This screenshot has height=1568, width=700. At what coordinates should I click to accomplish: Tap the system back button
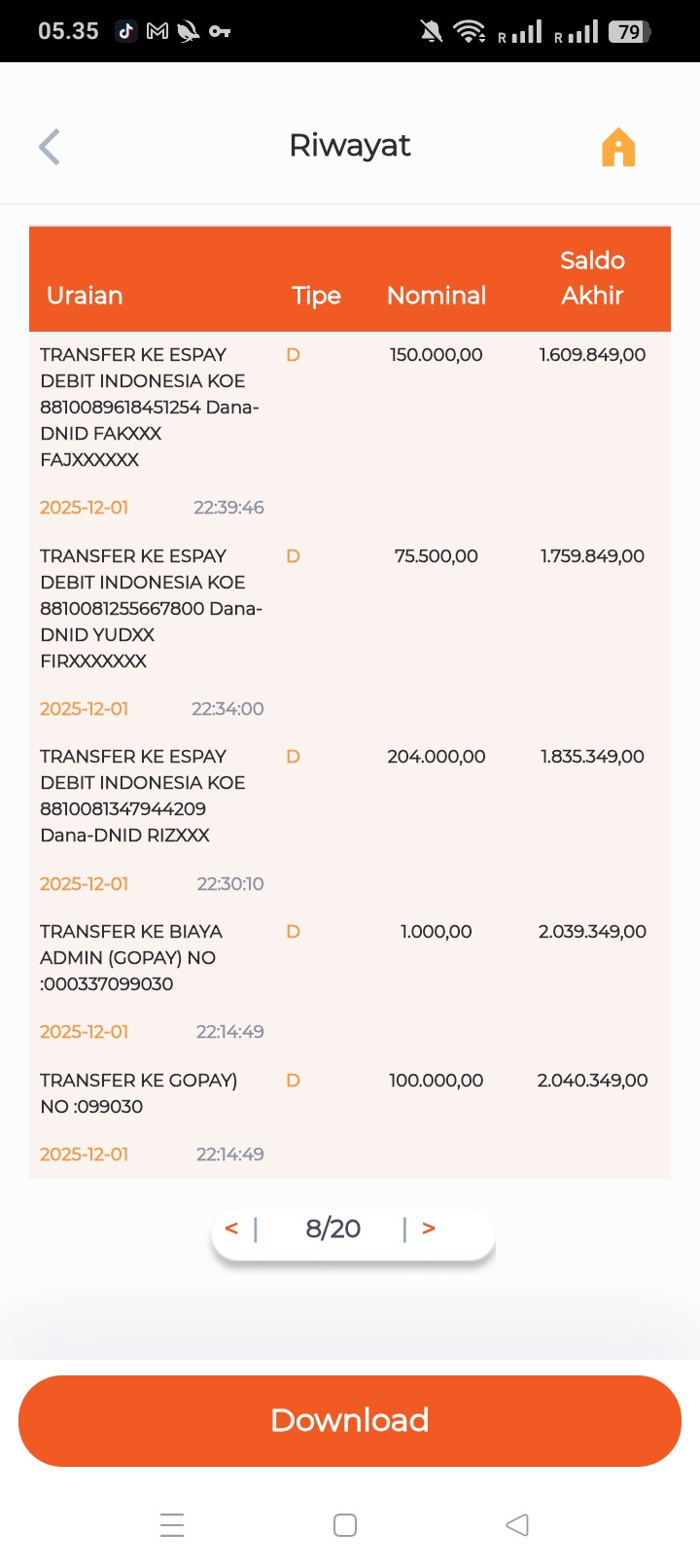pos(517,1524)
